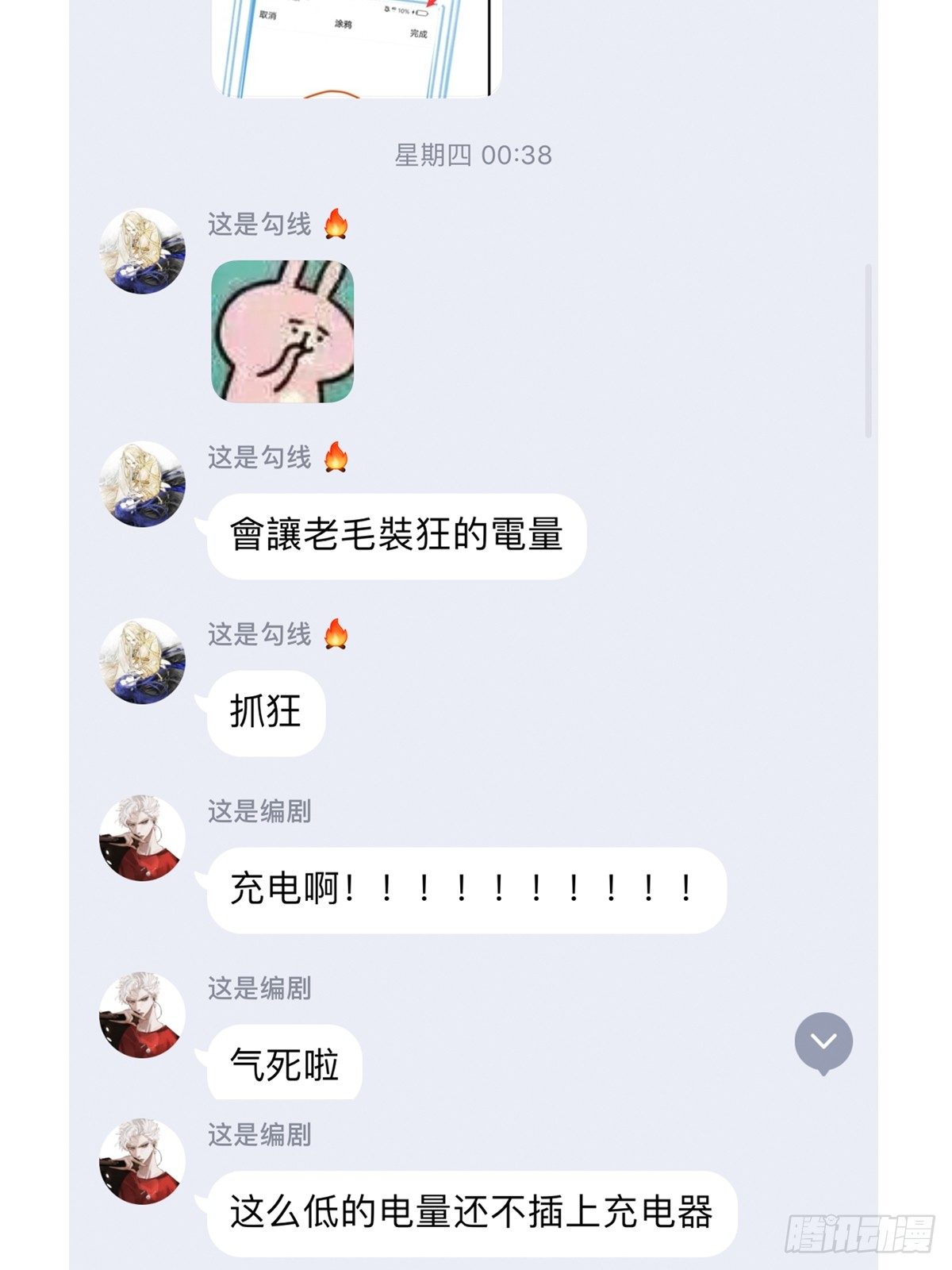Open 这是编剧's avatar next to 气死啦
This screenshot has height=1270, width=952.
(x=142, y=1015)
